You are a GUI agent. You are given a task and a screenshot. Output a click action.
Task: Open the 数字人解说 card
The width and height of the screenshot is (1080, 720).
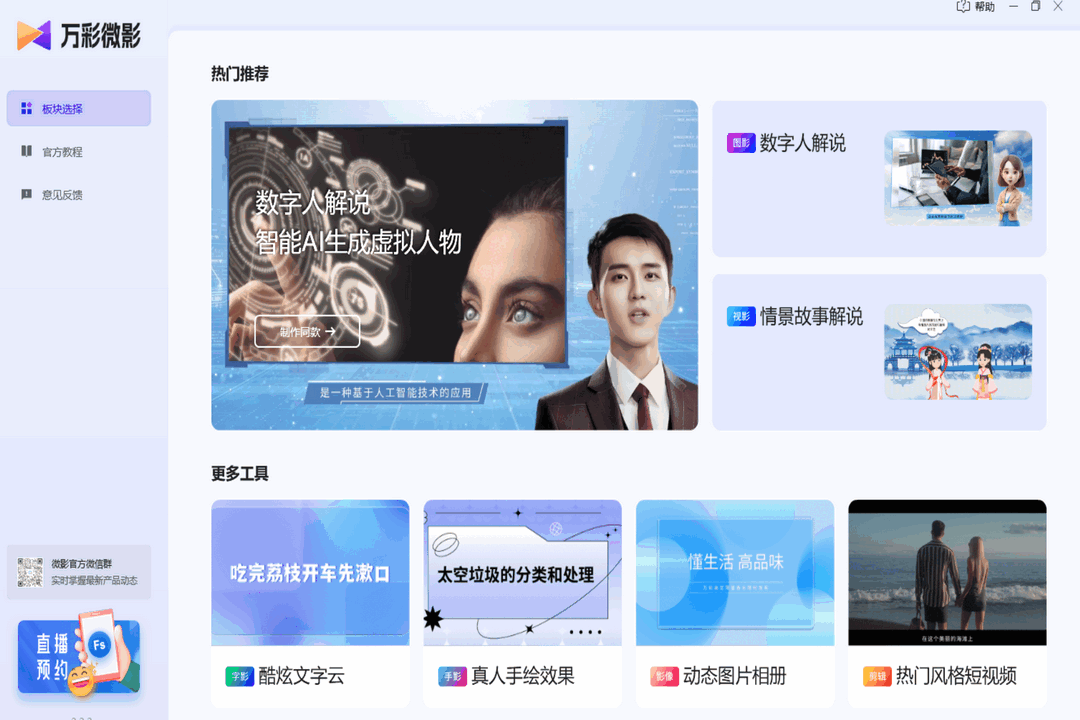coord(878,178)
